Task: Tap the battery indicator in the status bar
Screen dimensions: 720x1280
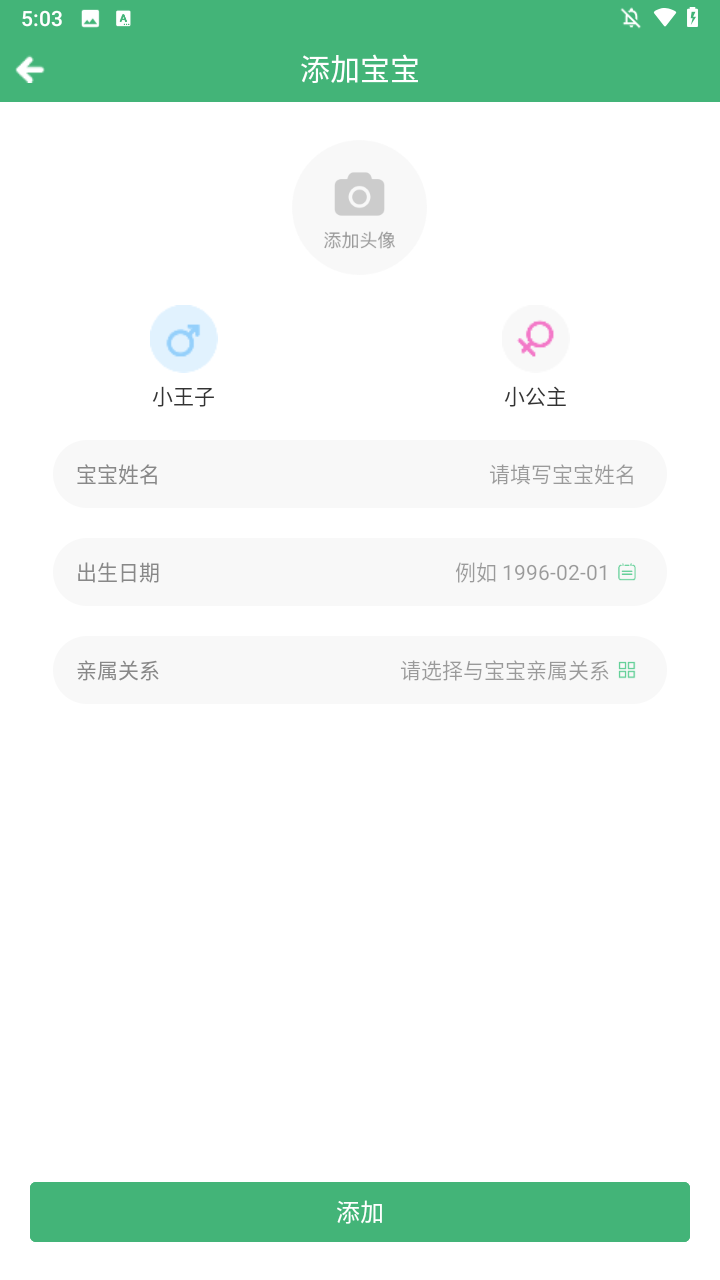Action: tap(695, 17)
